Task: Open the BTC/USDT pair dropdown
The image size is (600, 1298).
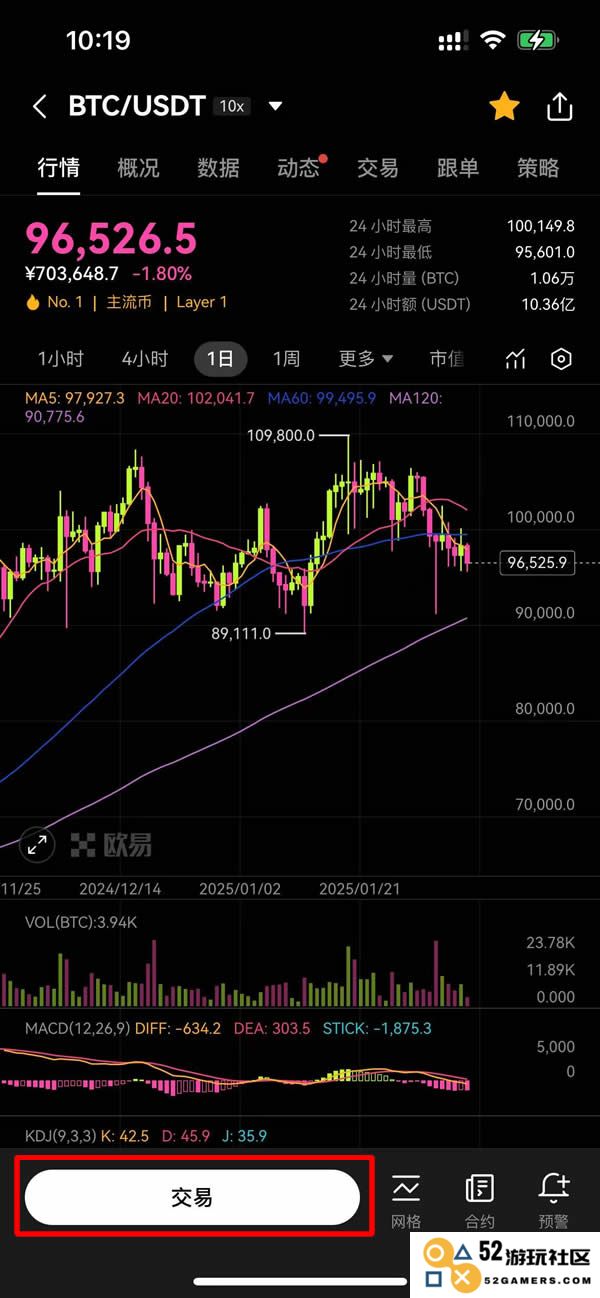Action: pos(275,106)
